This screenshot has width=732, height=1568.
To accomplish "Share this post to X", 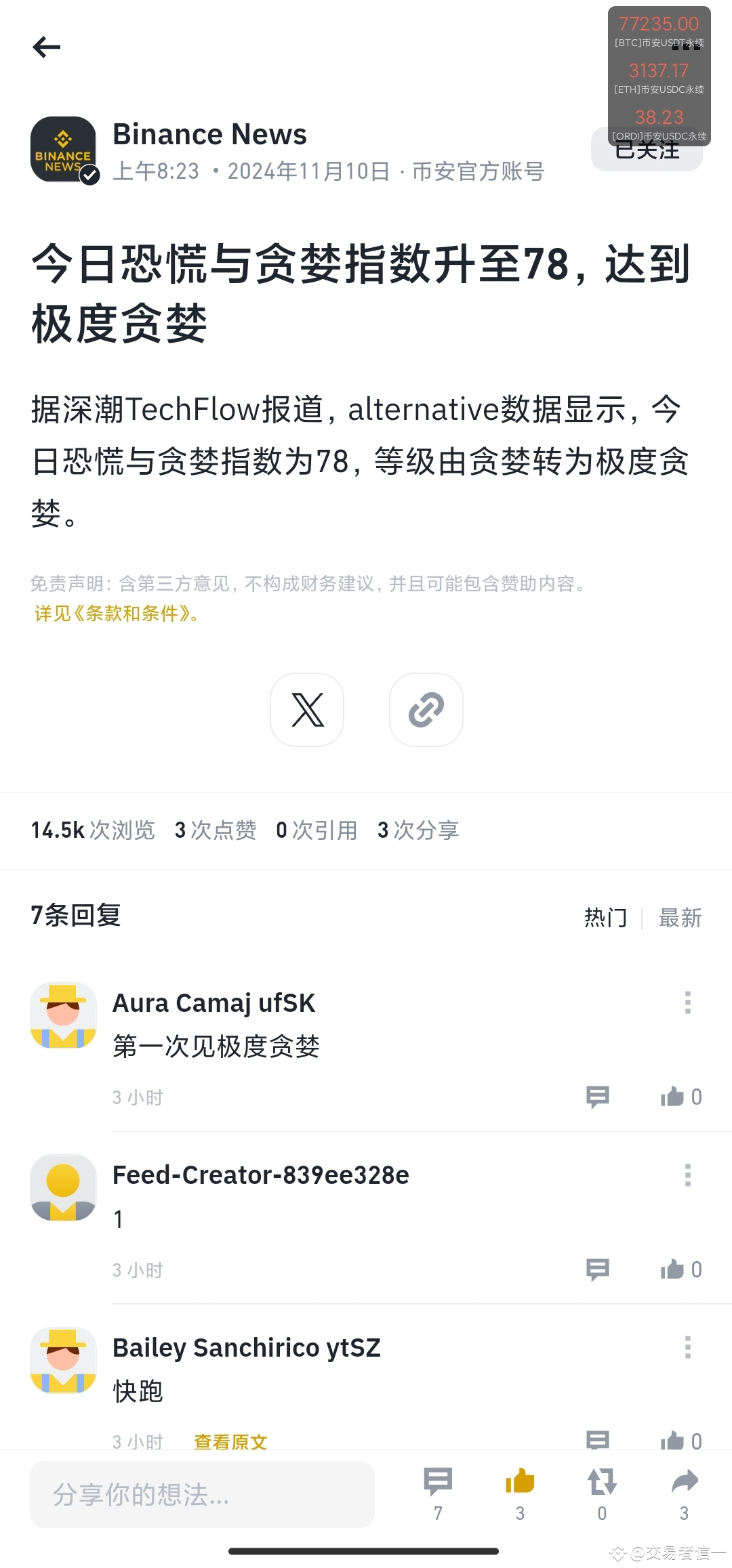I will click(306, 709).
